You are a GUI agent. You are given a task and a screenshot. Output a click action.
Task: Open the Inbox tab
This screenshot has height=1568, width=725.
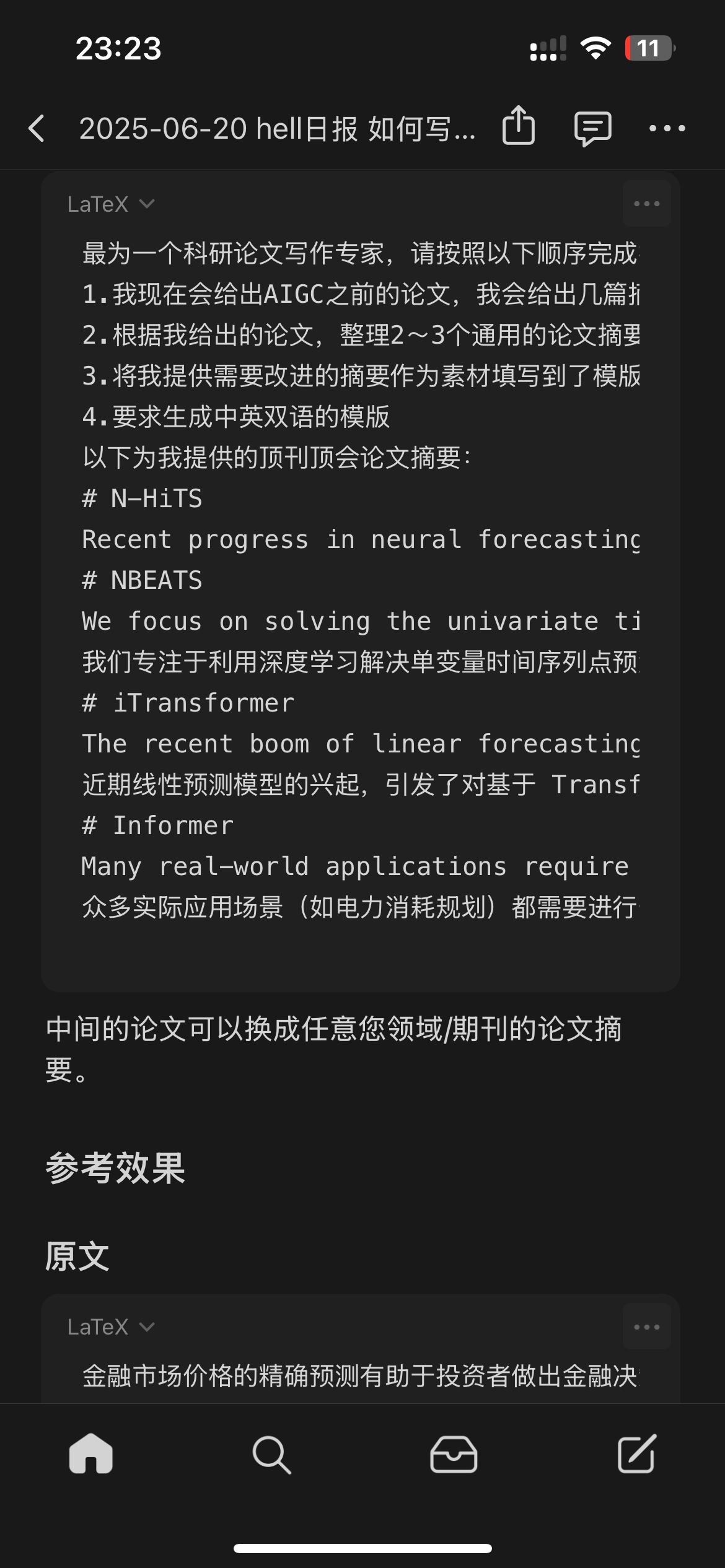point(454,1453)
